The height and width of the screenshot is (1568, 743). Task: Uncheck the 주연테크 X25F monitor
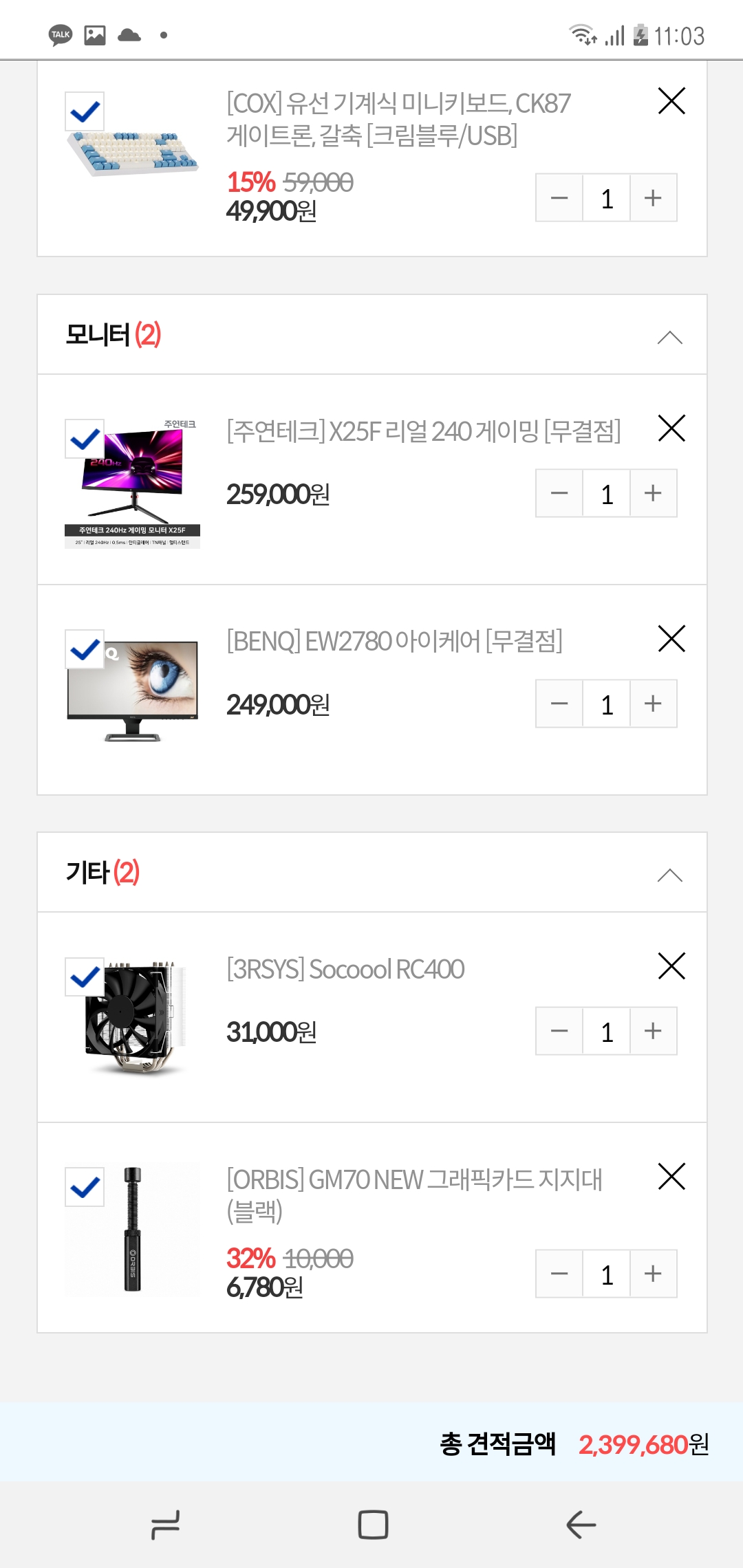pyautogui.click(x=85, y=439)
